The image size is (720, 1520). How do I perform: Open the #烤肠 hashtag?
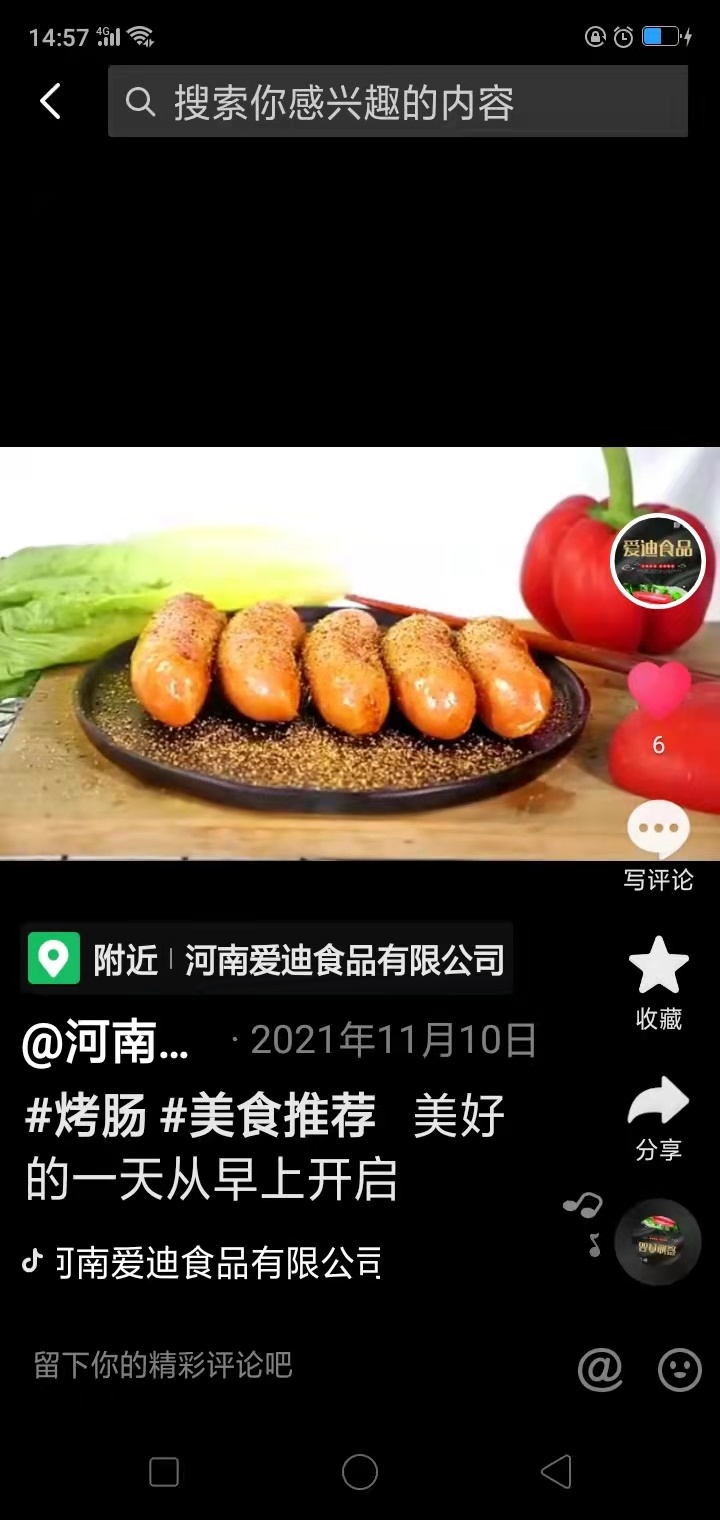[86, 1116]
